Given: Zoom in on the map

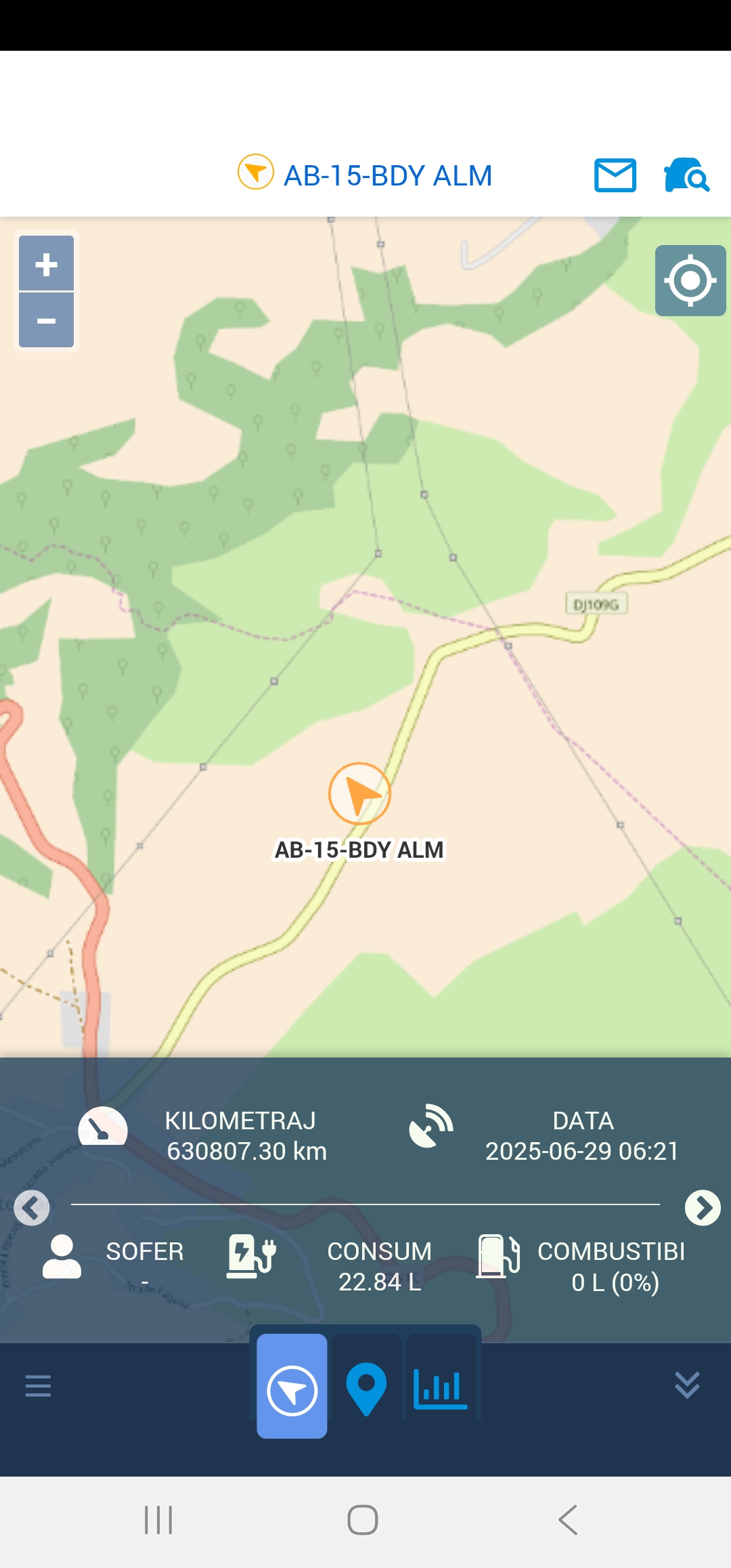Looking at the screenshot, I should coord(46,263).
